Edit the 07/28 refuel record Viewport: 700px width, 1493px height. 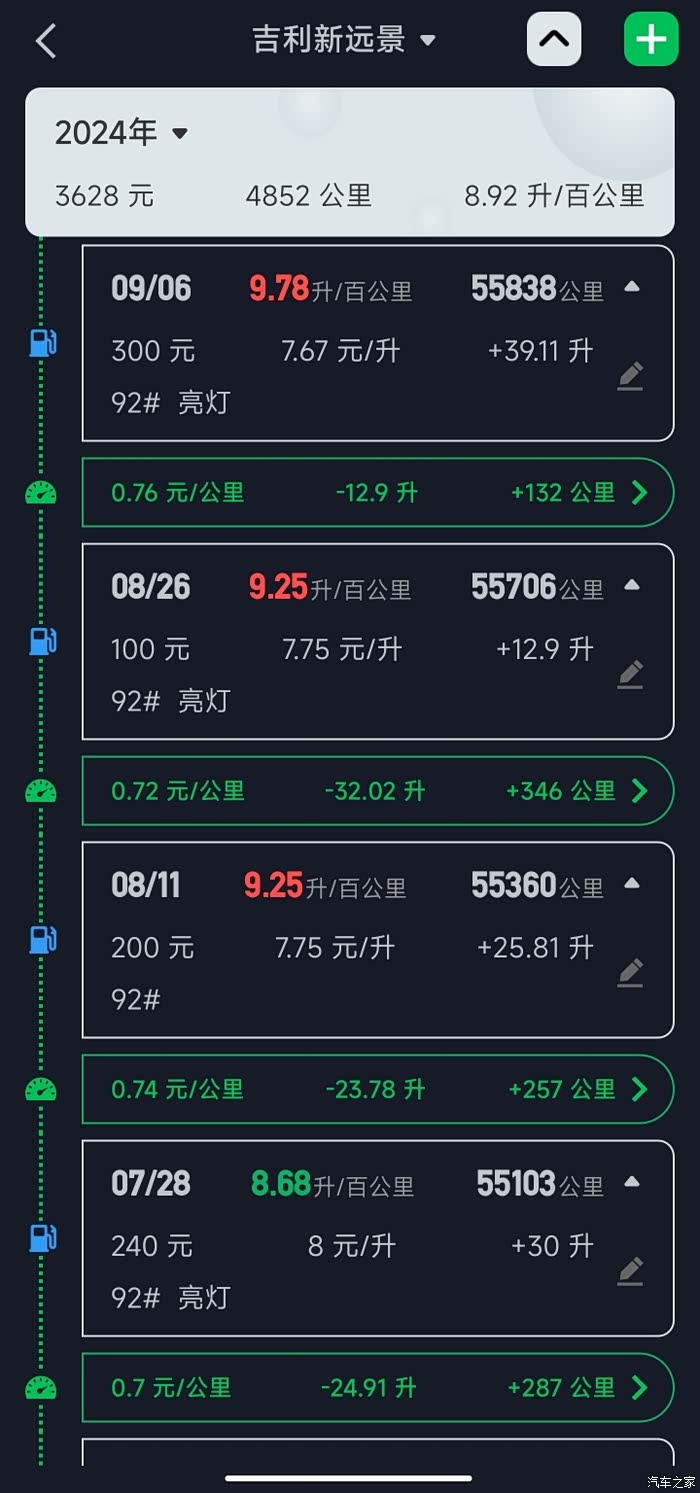(x=630, y=1271)
